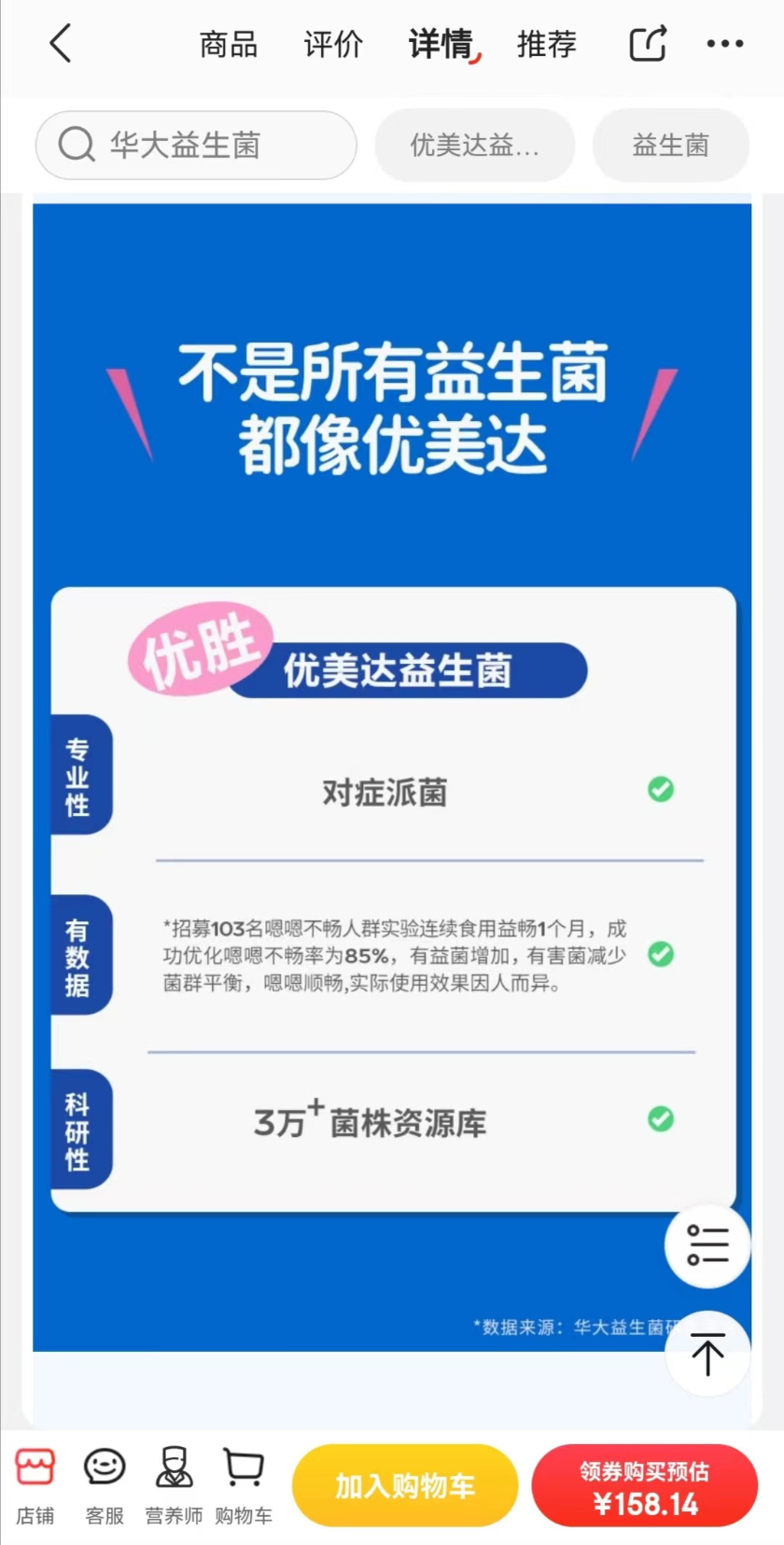Tap the 华大益生菌 search box

point(196,145)
